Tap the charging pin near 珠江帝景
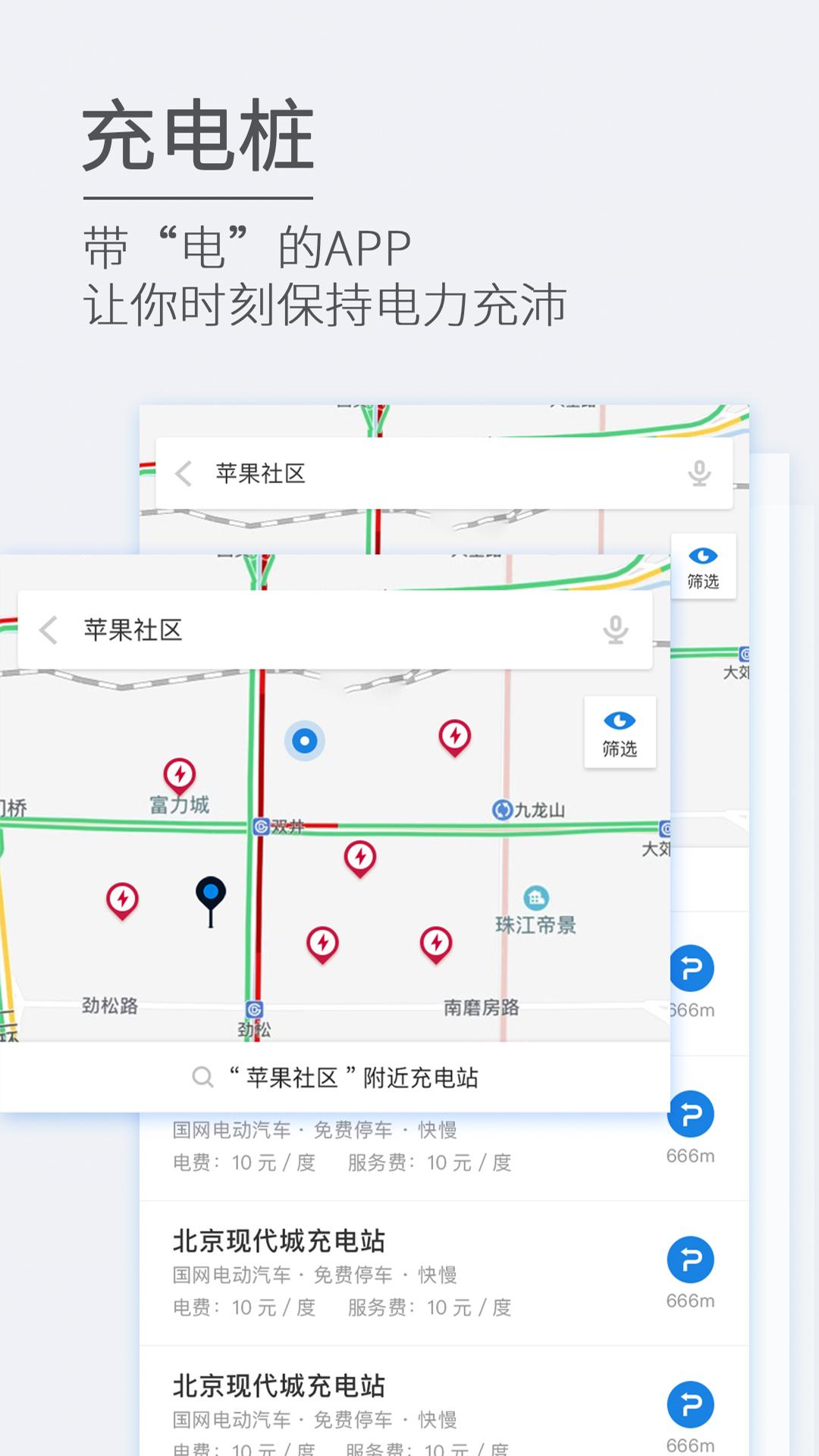This screenshot has width=819, height=1456. pyautogui.click(x=435, y=943)
